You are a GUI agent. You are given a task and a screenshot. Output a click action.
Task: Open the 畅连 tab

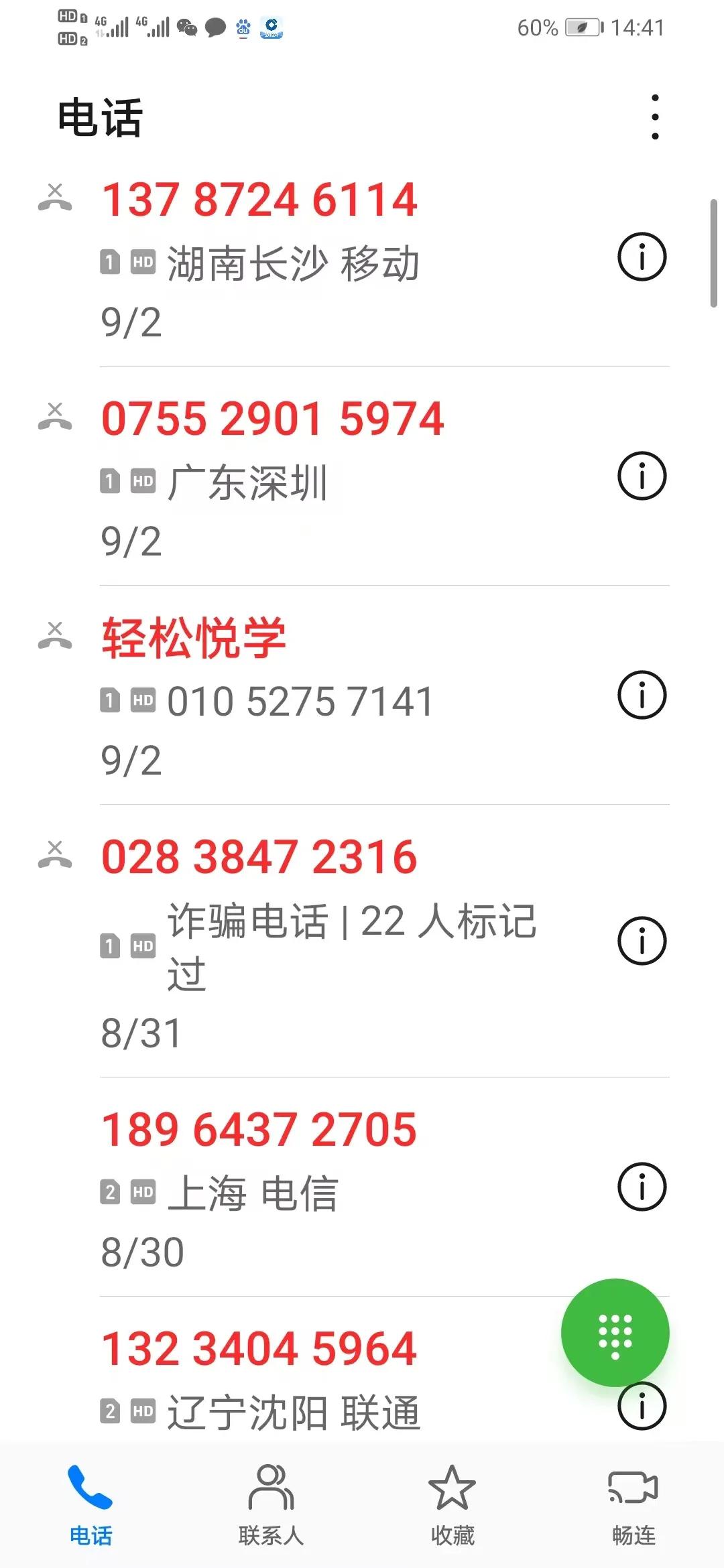(x=633, y=1504)
